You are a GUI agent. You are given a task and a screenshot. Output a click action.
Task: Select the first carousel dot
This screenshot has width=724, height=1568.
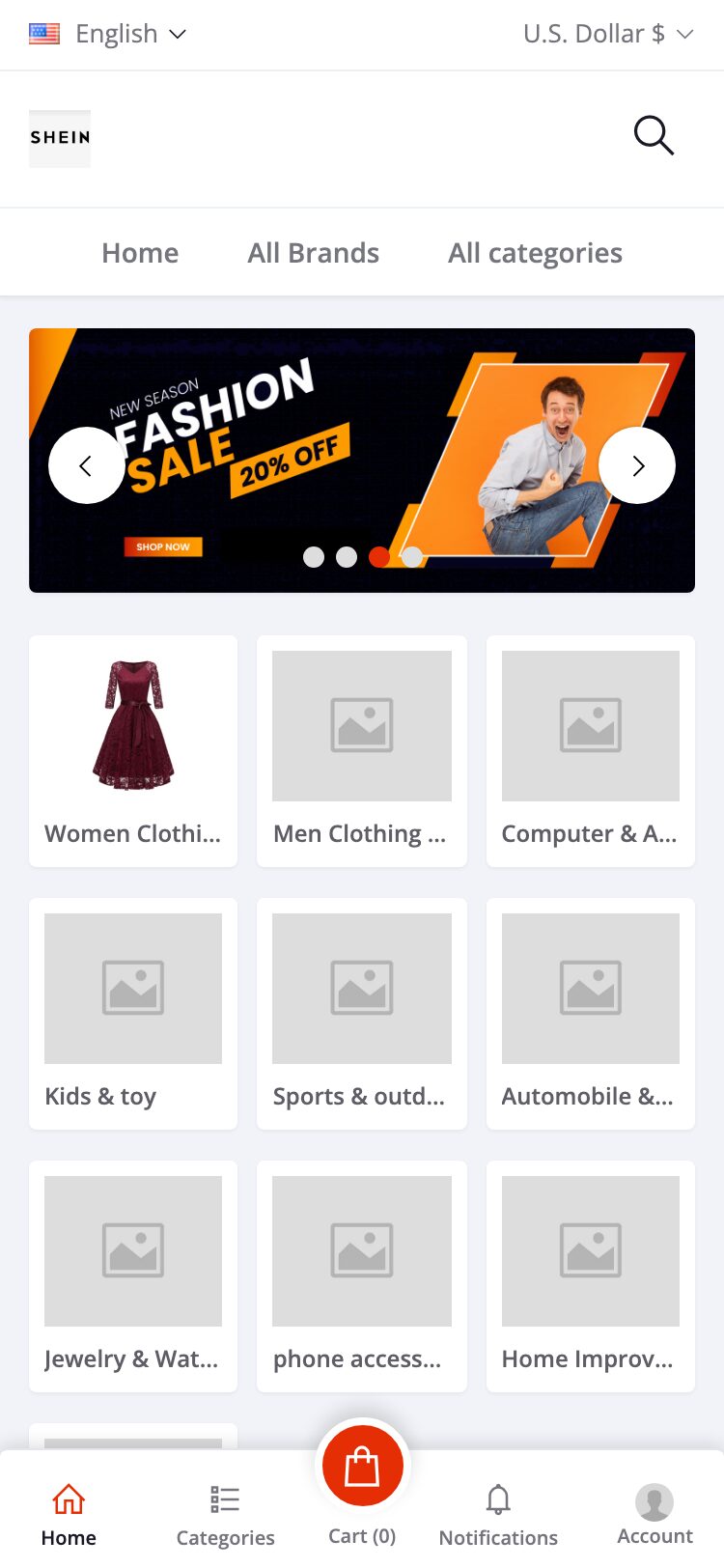click(x=314, y=557)
